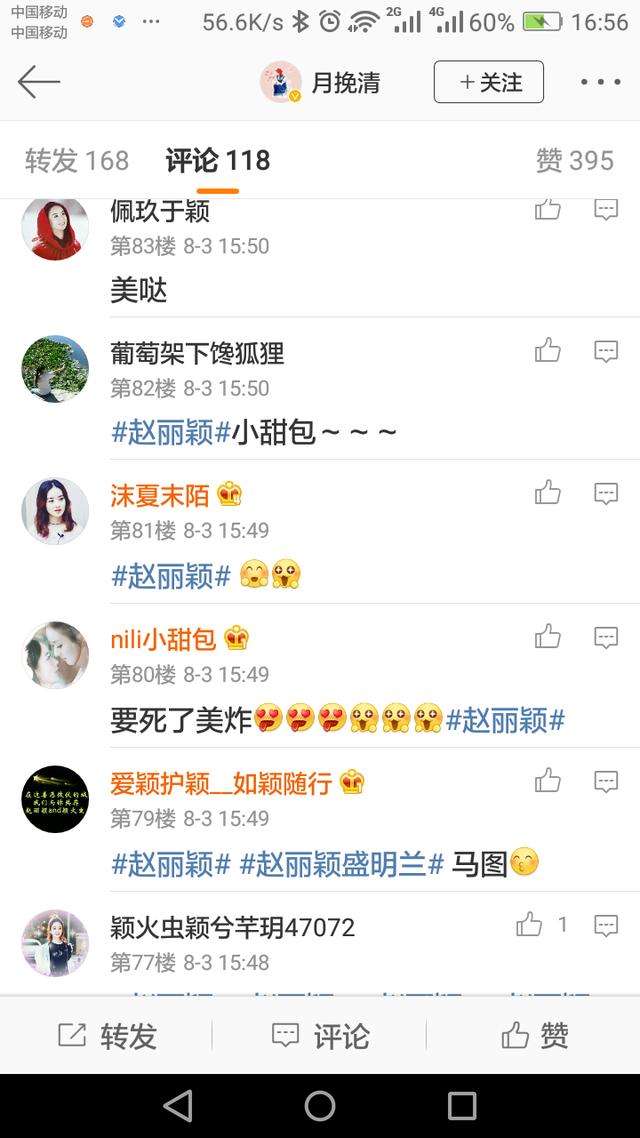The width and height of the screenshot is (640, 1138).
Task: Like nili小甜包's comment
Action: point(548,637)
